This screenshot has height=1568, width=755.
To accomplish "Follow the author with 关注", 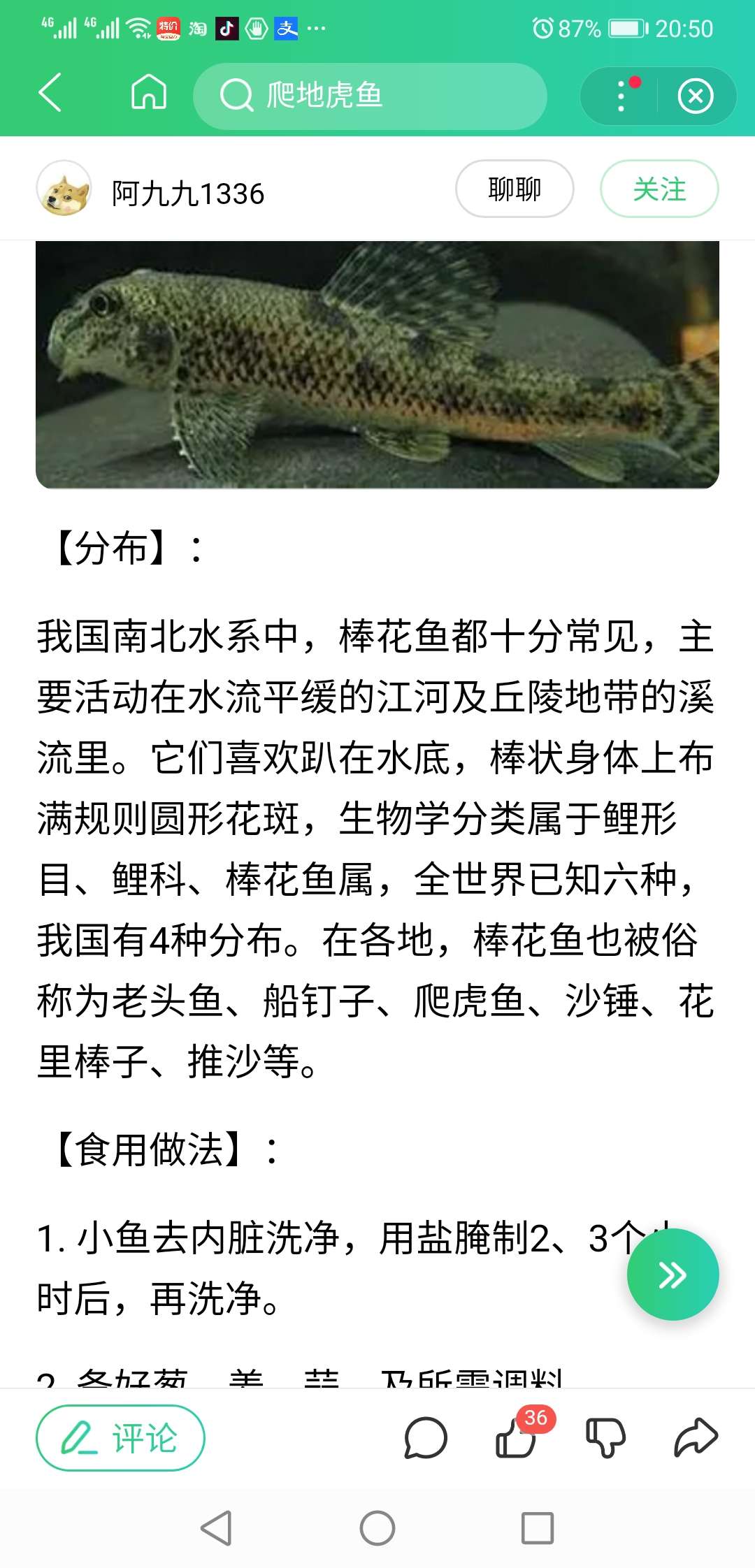I will pos(659,189).
